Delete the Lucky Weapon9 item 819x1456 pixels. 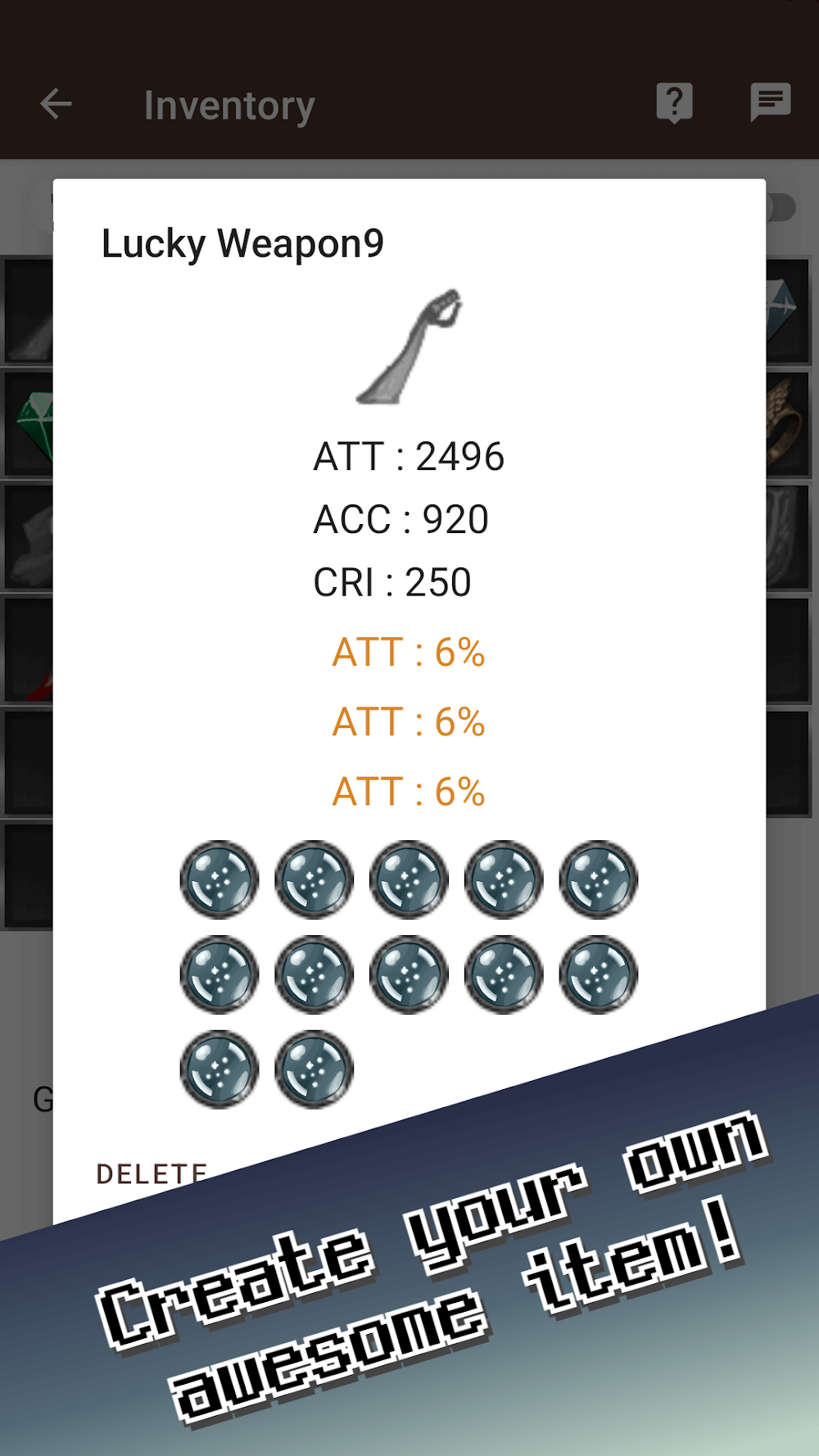pos(152,1173)
